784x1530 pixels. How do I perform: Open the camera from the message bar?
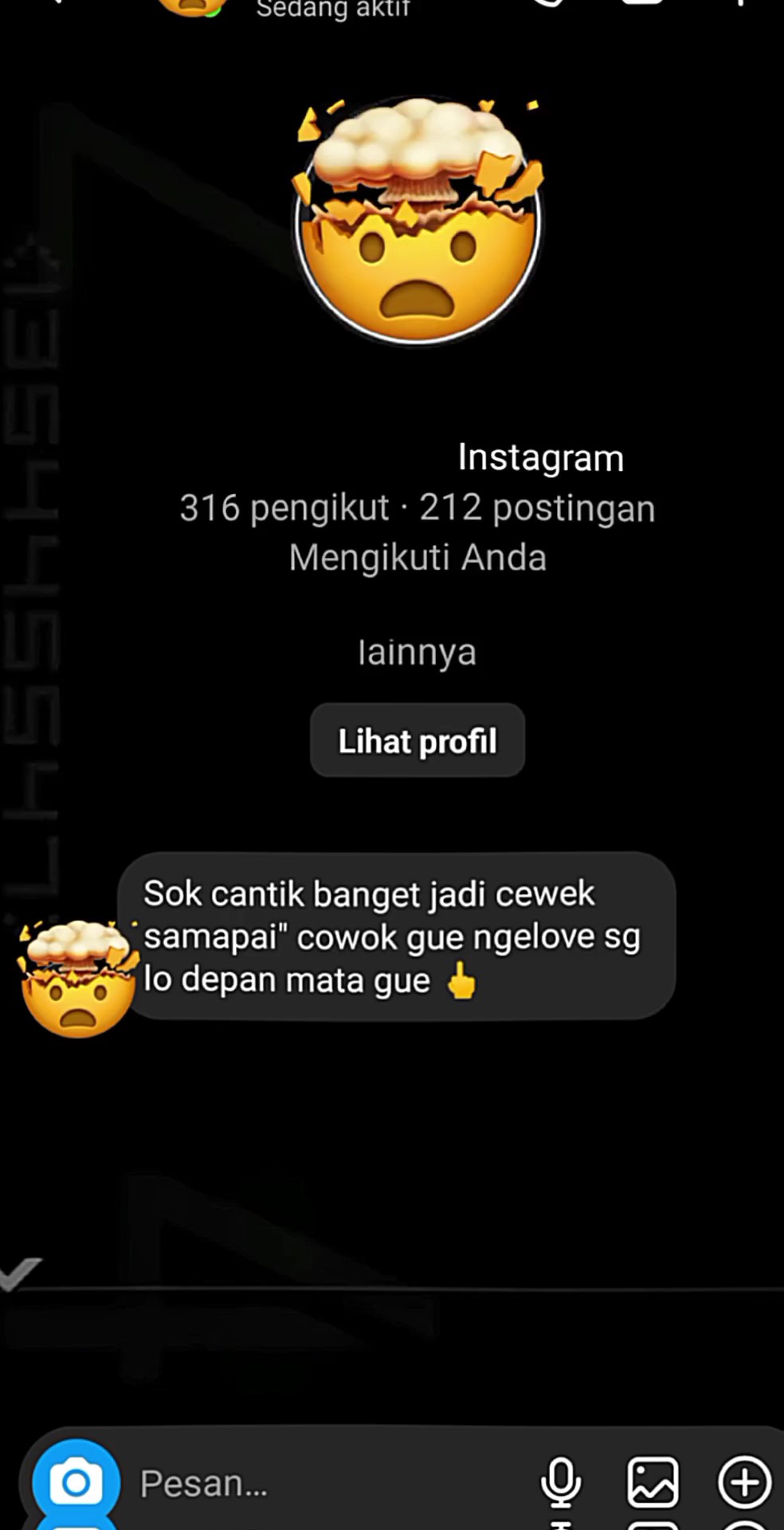tap(76, 1484)
